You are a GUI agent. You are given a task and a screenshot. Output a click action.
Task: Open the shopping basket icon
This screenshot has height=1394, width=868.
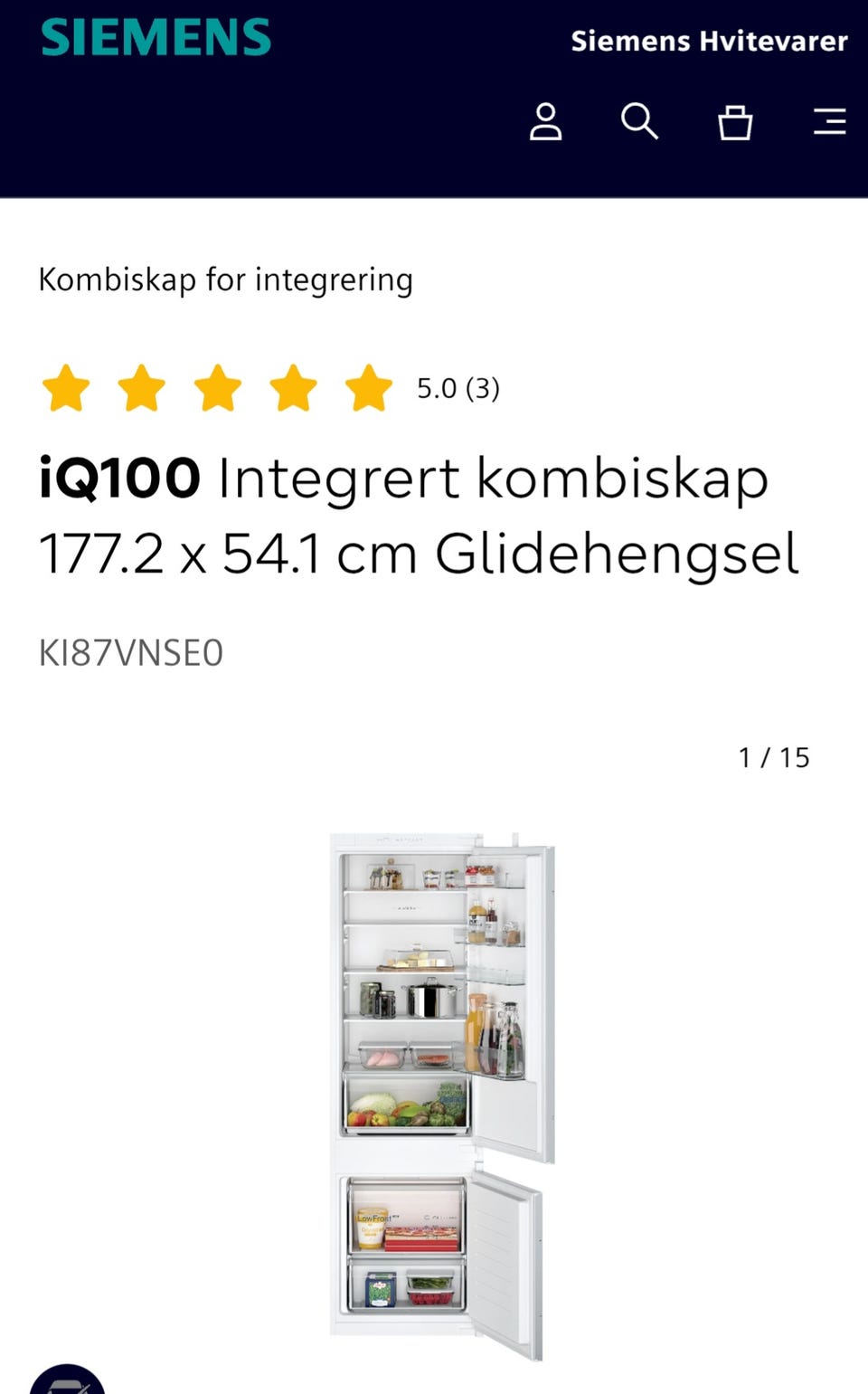point(735,123)
